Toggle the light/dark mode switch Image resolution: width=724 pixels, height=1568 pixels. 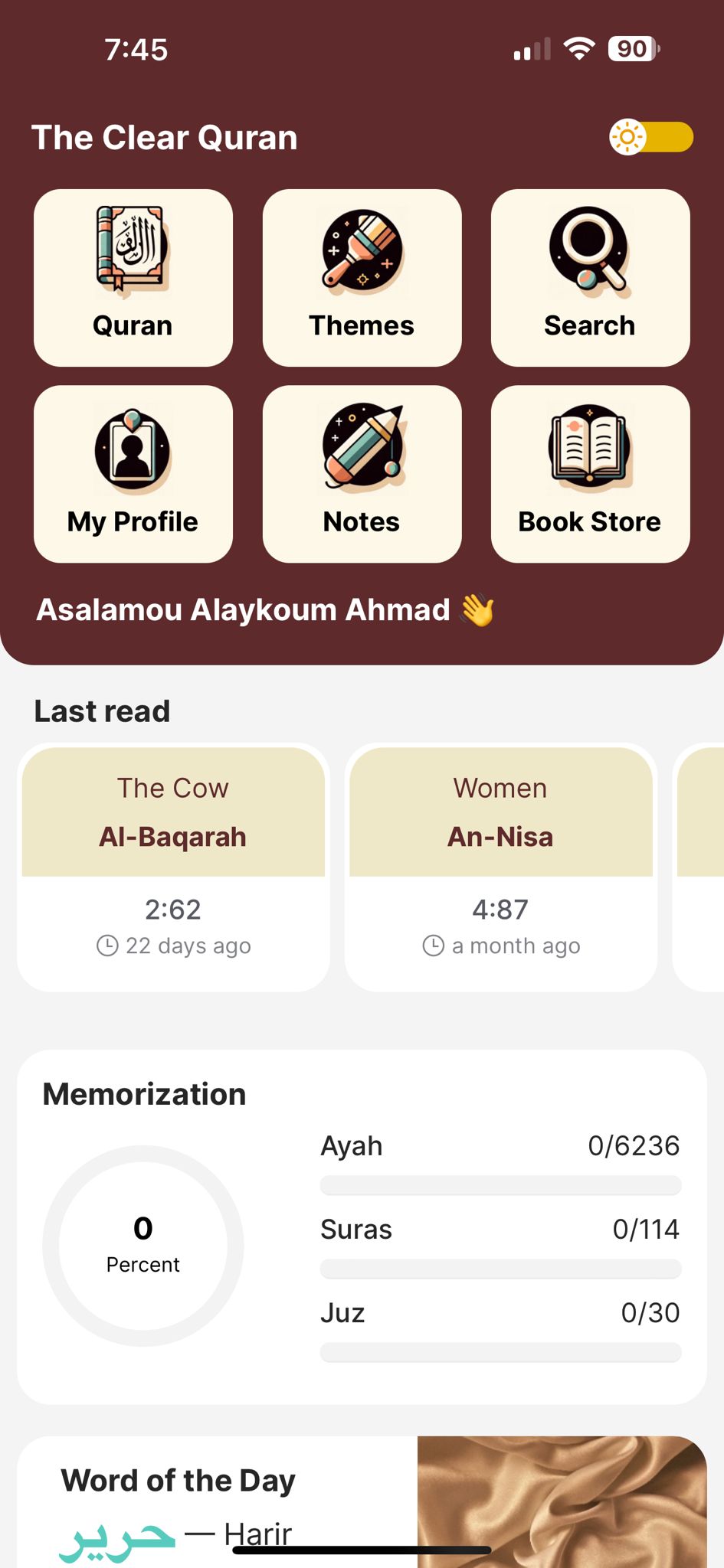coord(650,138)
